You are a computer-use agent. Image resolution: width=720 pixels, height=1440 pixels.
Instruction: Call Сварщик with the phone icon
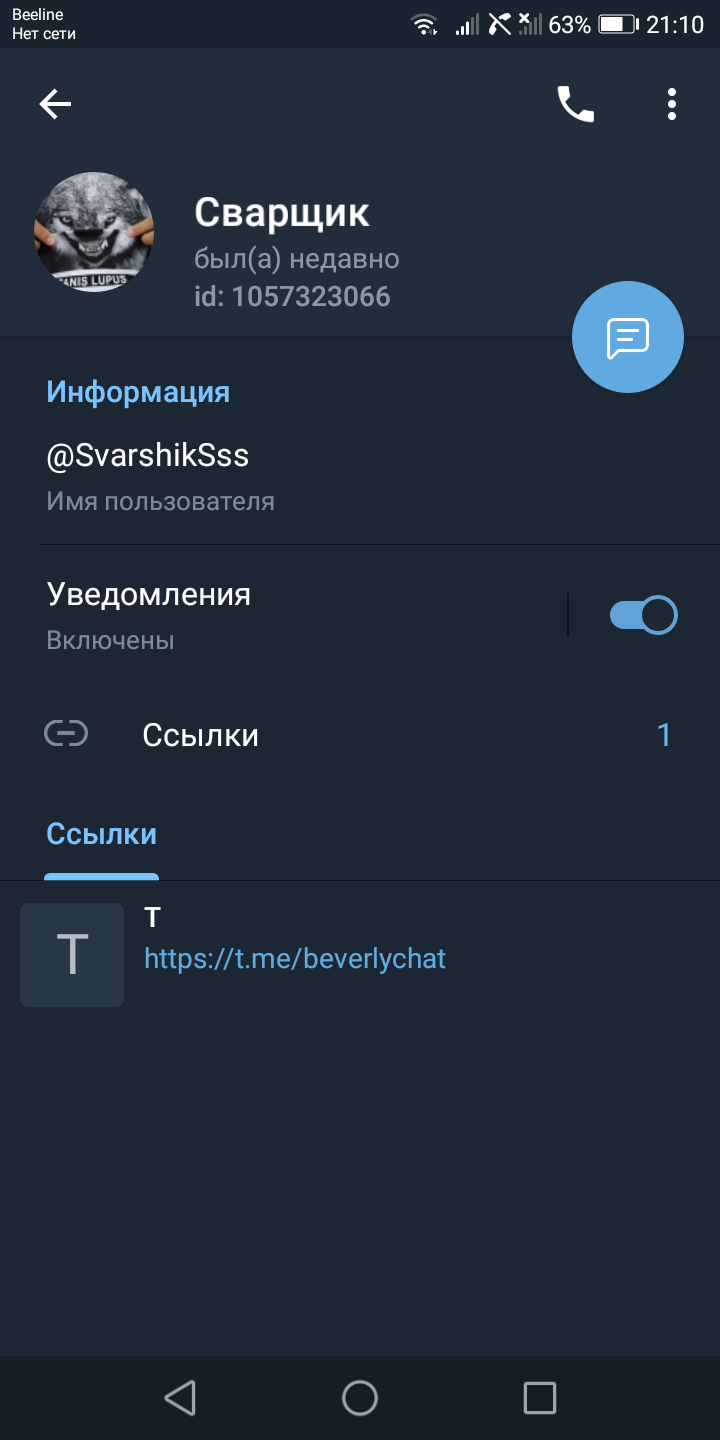click(575, 104)
